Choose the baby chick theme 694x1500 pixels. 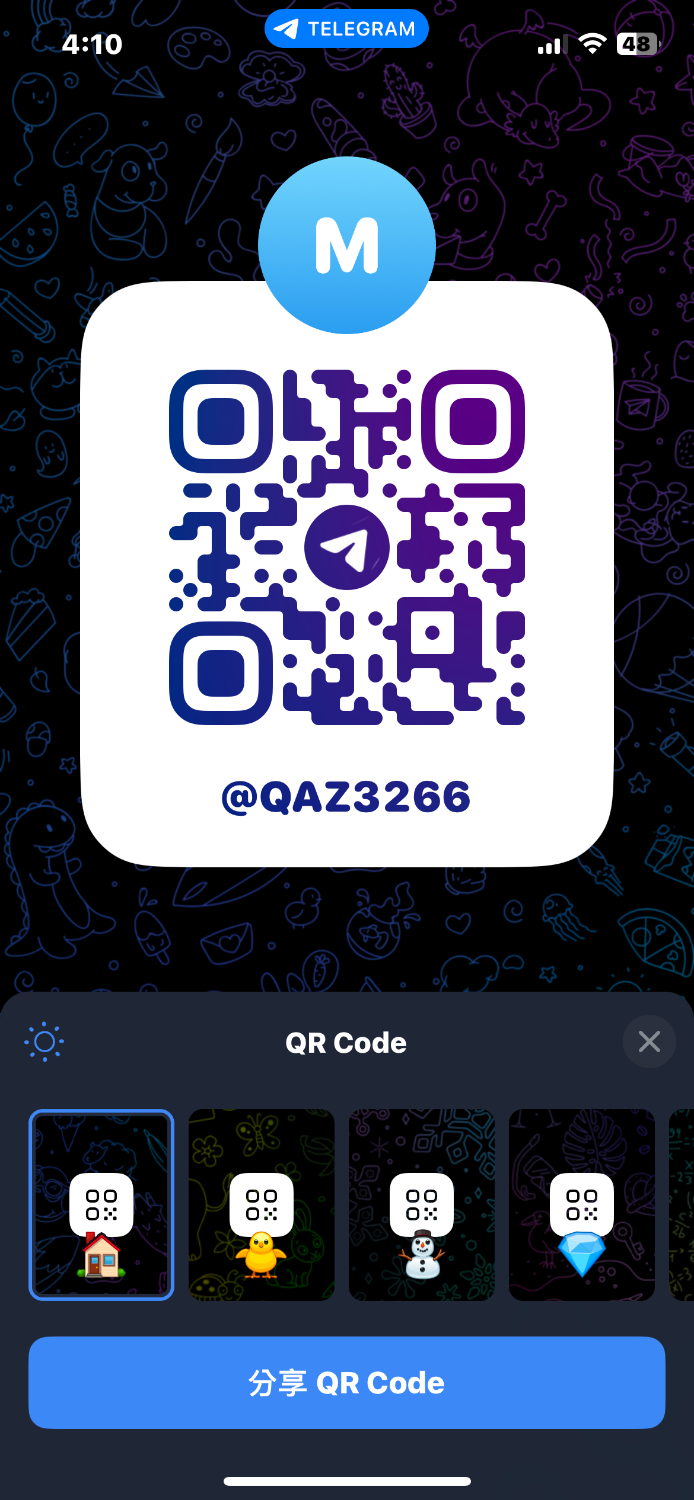point(261,1205)
